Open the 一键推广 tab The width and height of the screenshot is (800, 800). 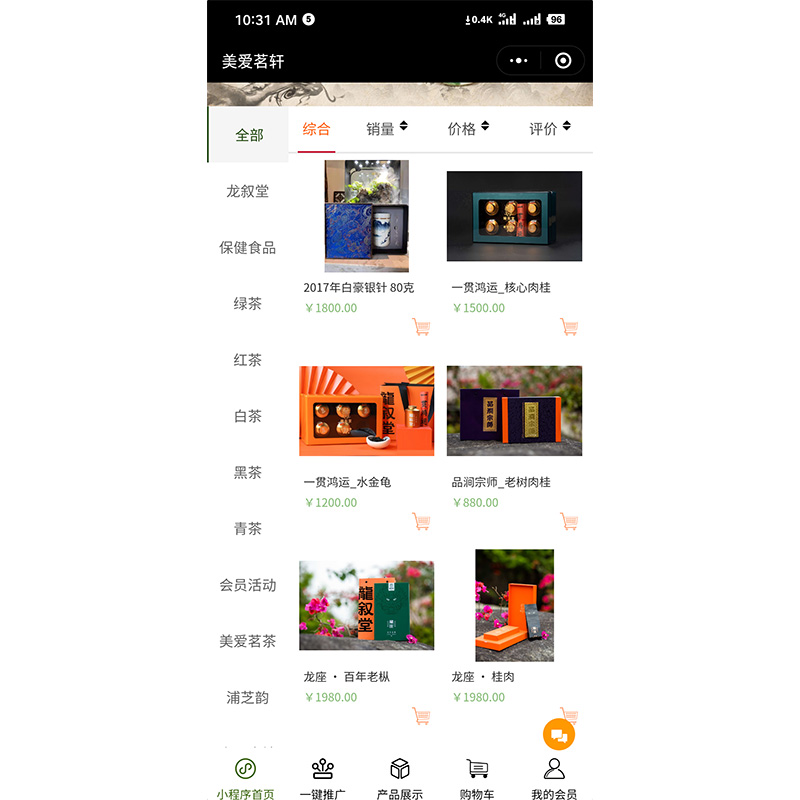[323, 779]
